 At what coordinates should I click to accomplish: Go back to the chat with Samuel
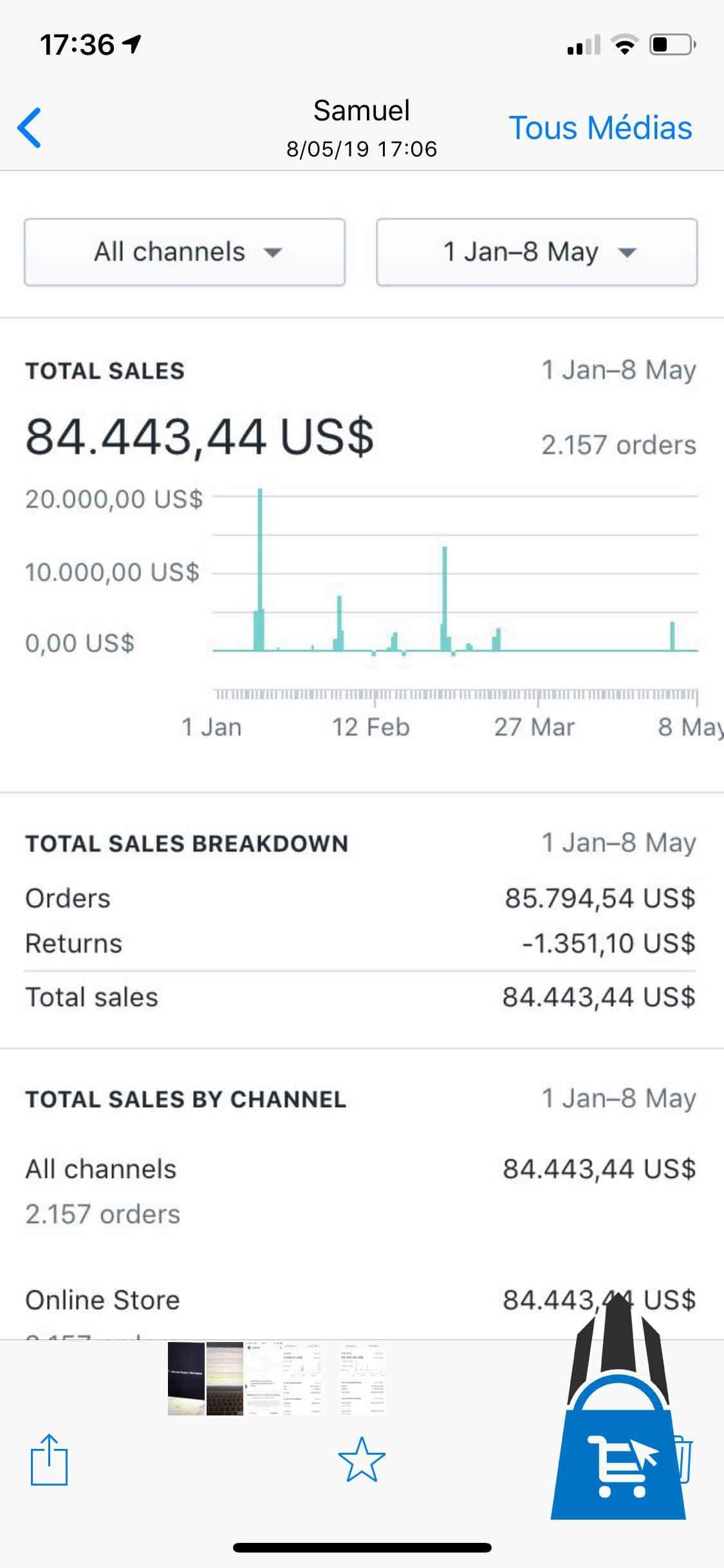pos(30,127)
